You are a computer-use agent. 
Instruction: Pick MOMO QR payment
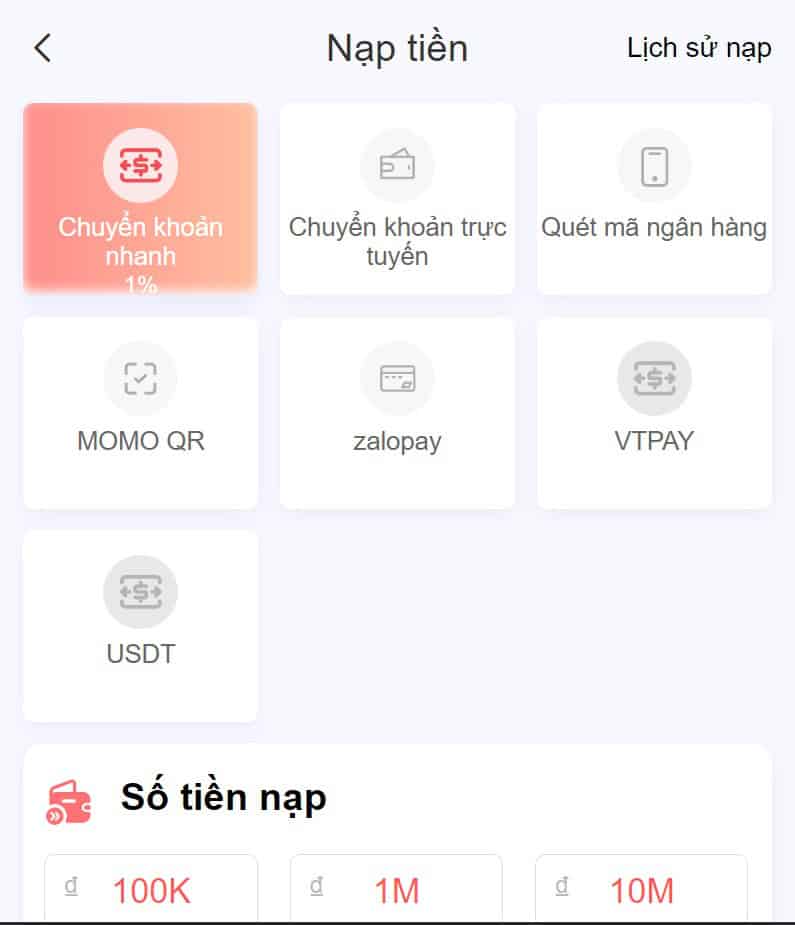[140, 412]
